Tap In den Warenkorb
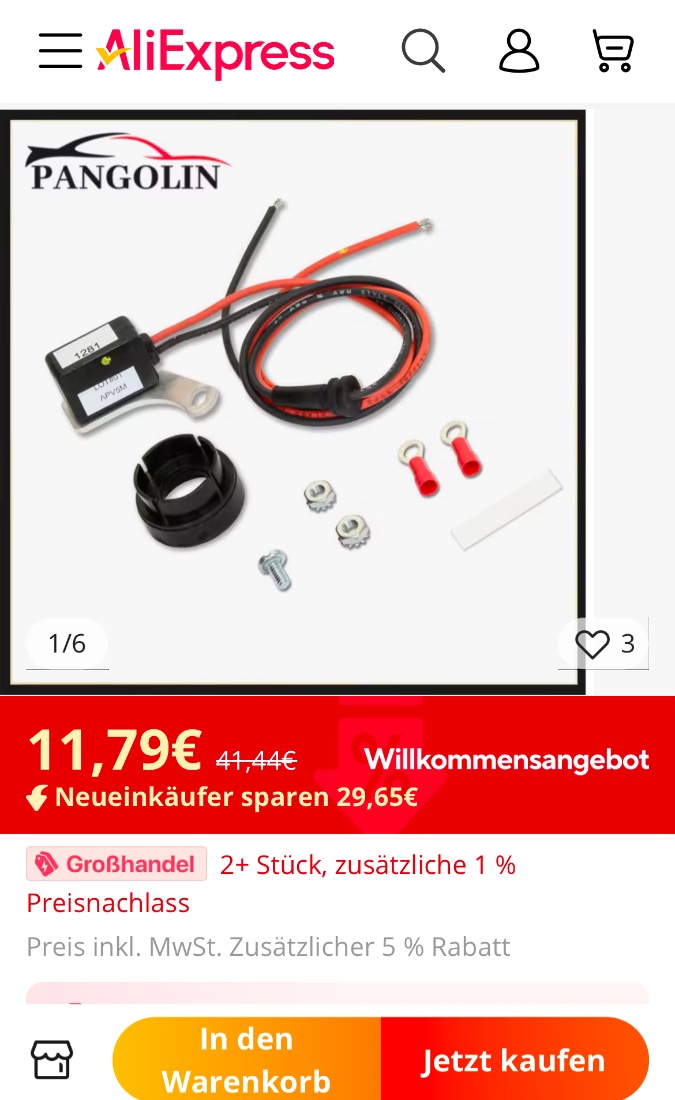Viewport: 675px width, 1100px height. [x=247, y=1060]
